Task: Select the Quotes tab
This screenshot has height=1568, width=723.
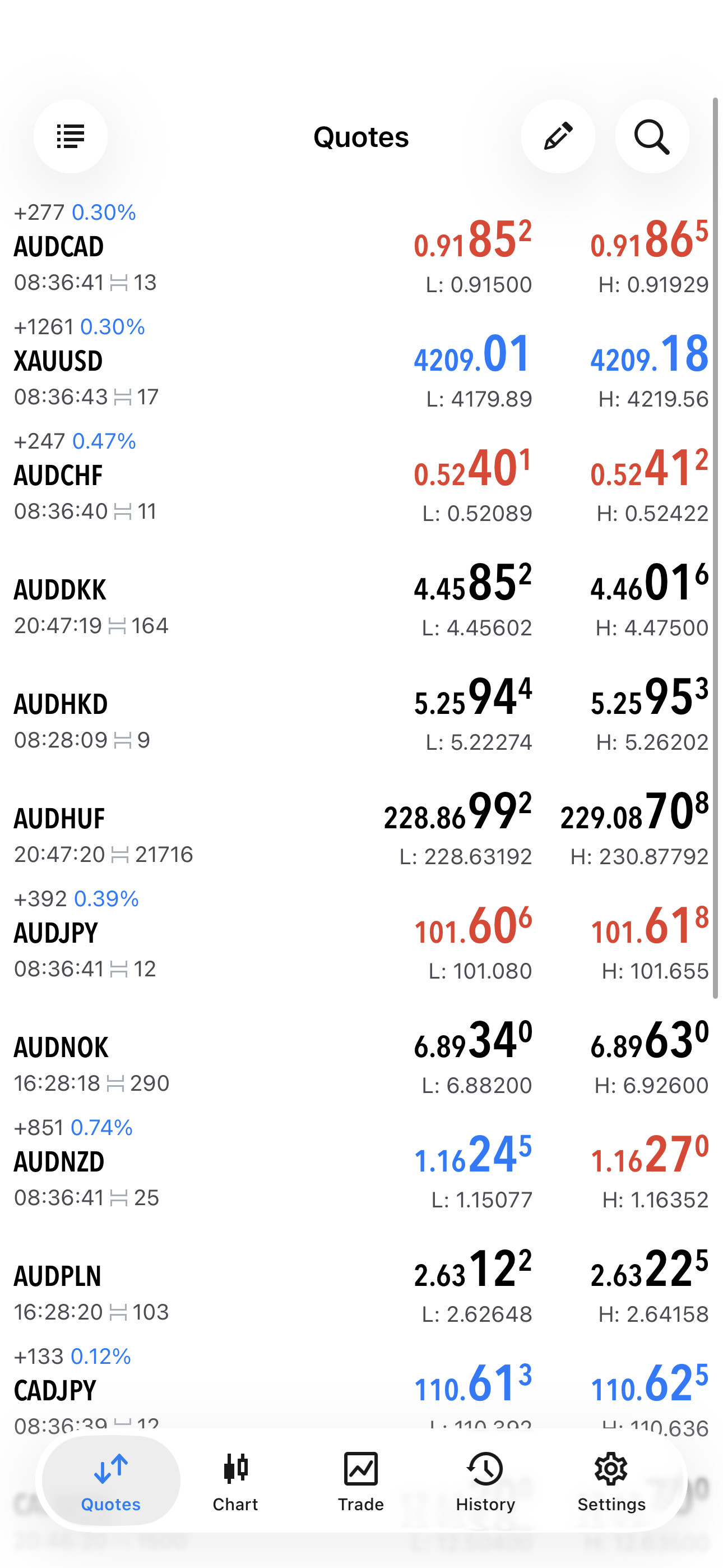Action: coord(111,1481)
